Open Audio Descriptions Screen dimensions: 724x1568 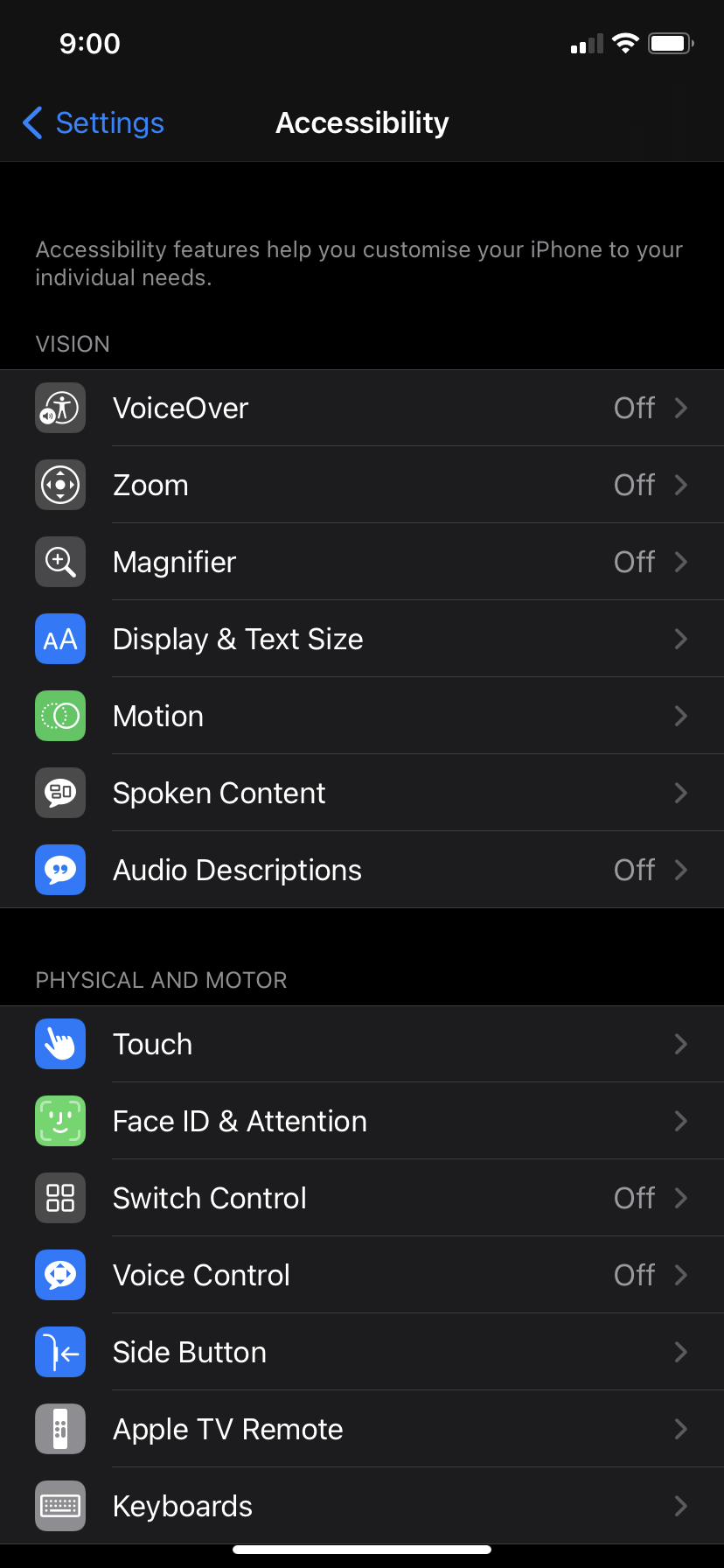tap(362, 870)
